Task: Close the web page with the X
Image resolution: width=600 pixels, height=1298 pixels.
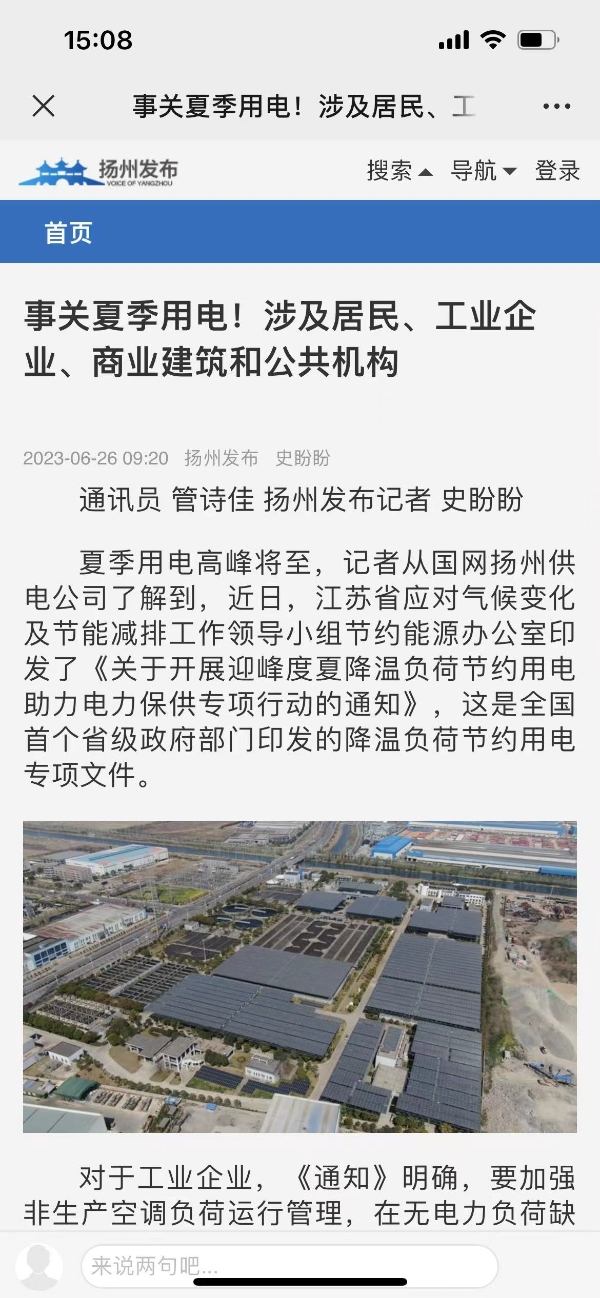Action: coord(43,106)
